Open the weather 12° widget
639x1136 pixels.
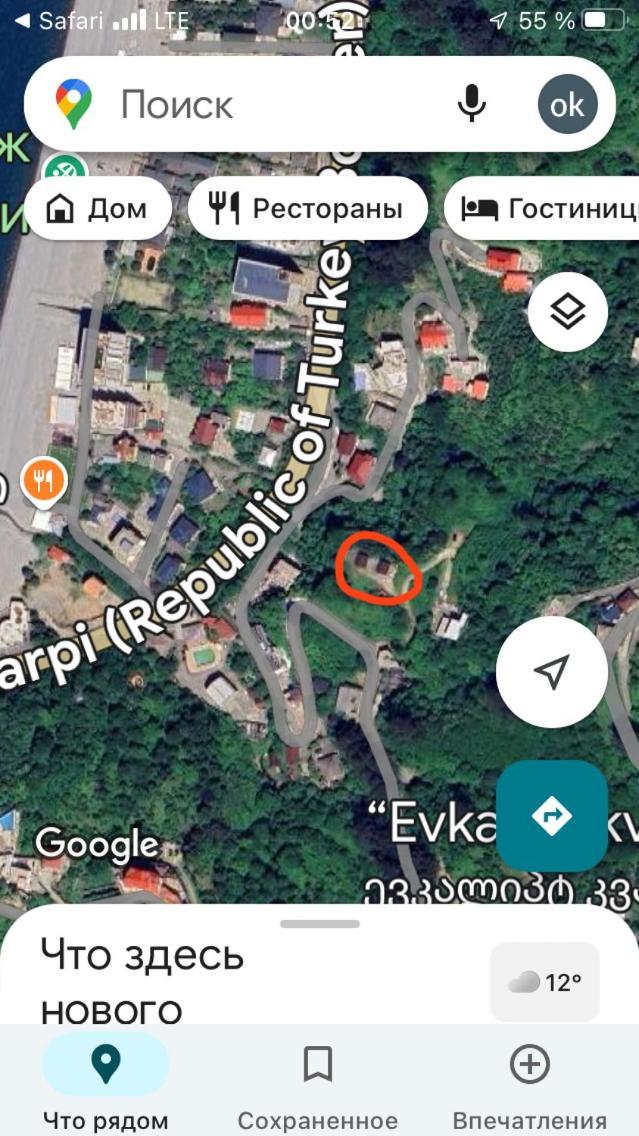(x=545, y=982)
